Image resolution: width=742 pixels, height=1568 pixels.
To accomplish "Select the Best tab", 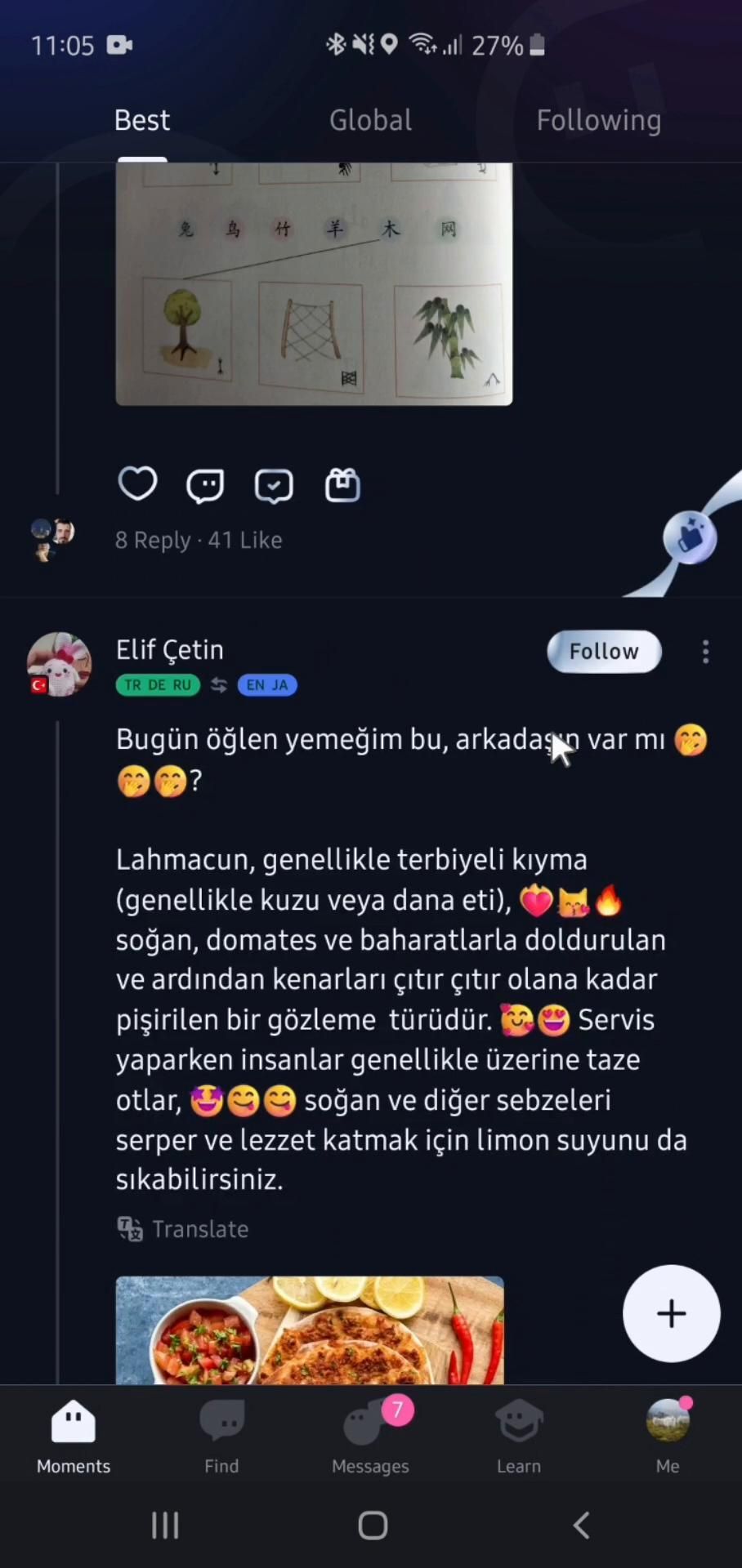I will (x=141, y=120).
